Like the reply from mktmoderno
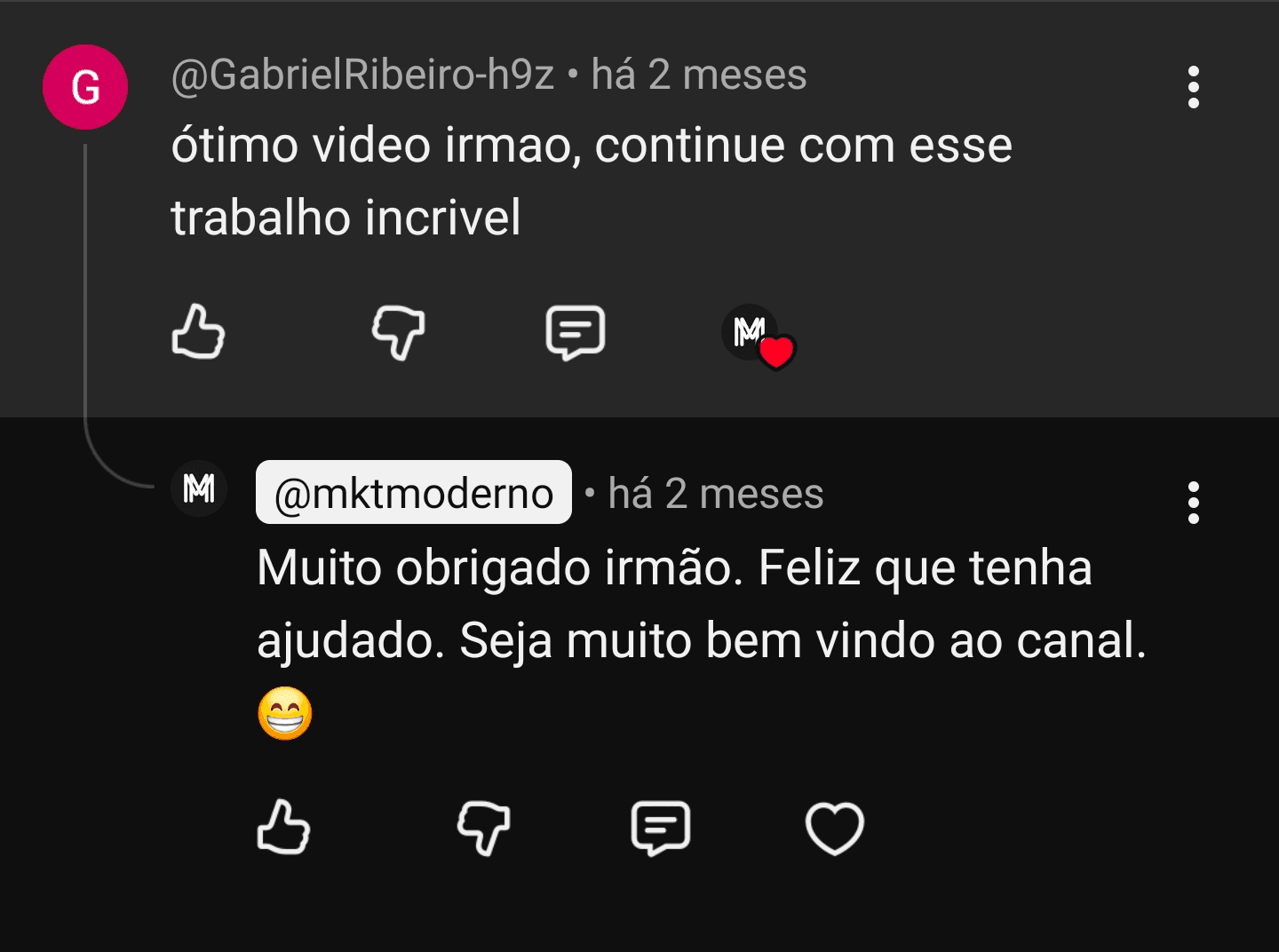Screen dimensions: 1279x952 coord(283,828)
